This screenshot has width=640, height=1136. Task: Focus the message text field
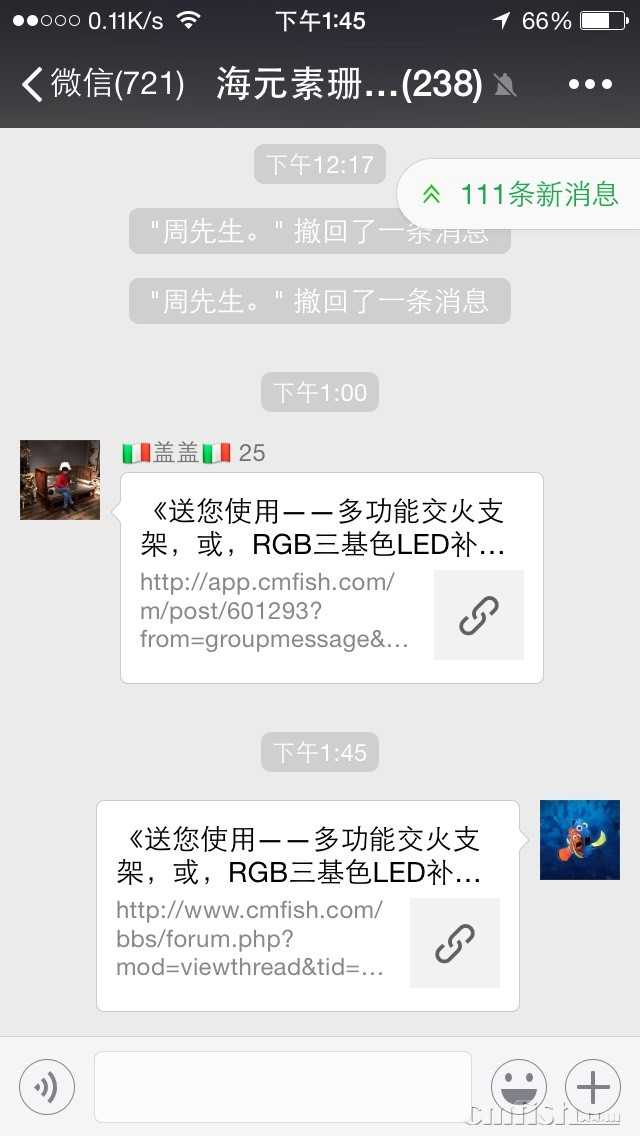282,1086
